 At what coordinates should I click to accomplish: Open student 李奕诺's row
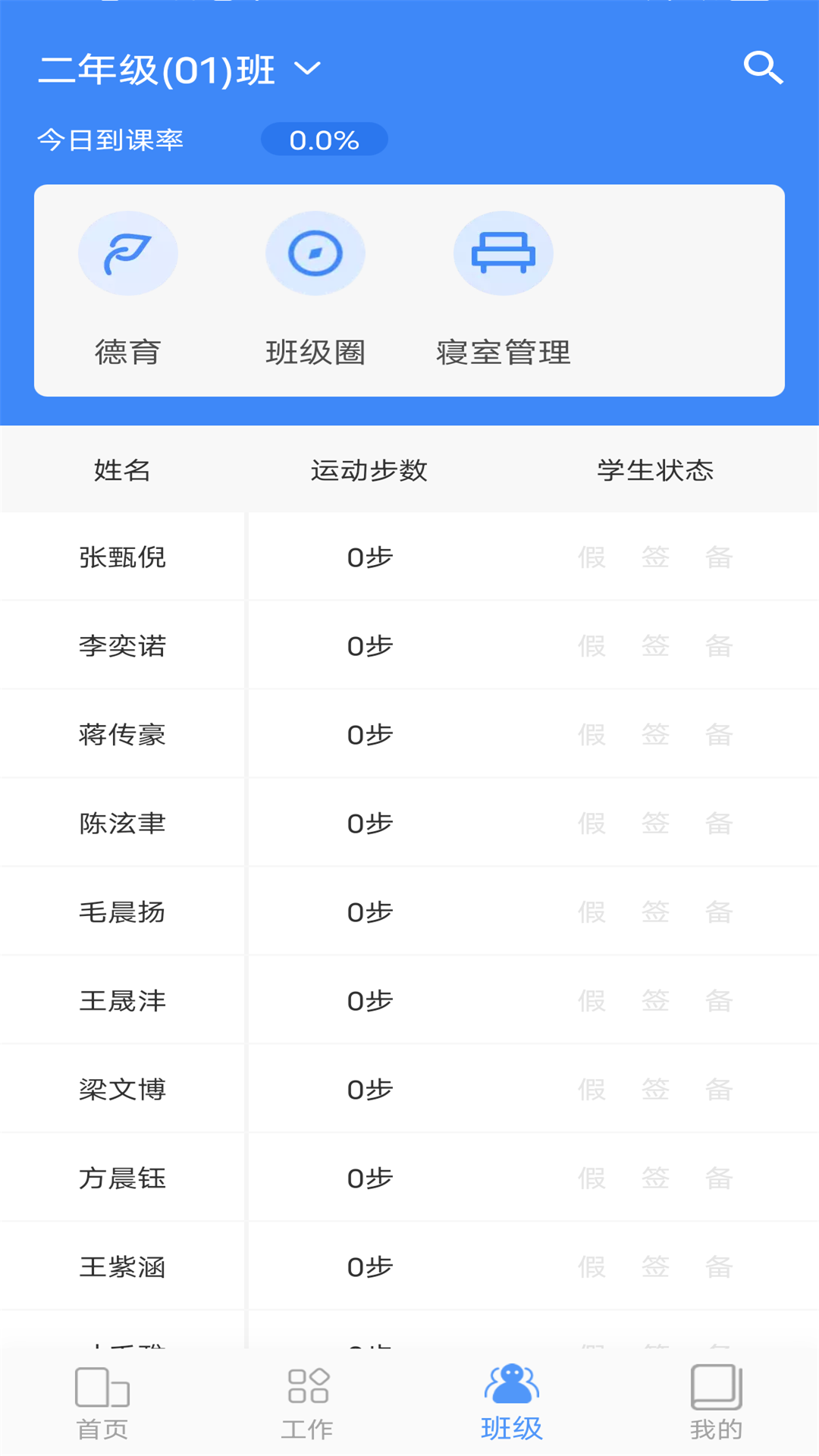(409, 646)
